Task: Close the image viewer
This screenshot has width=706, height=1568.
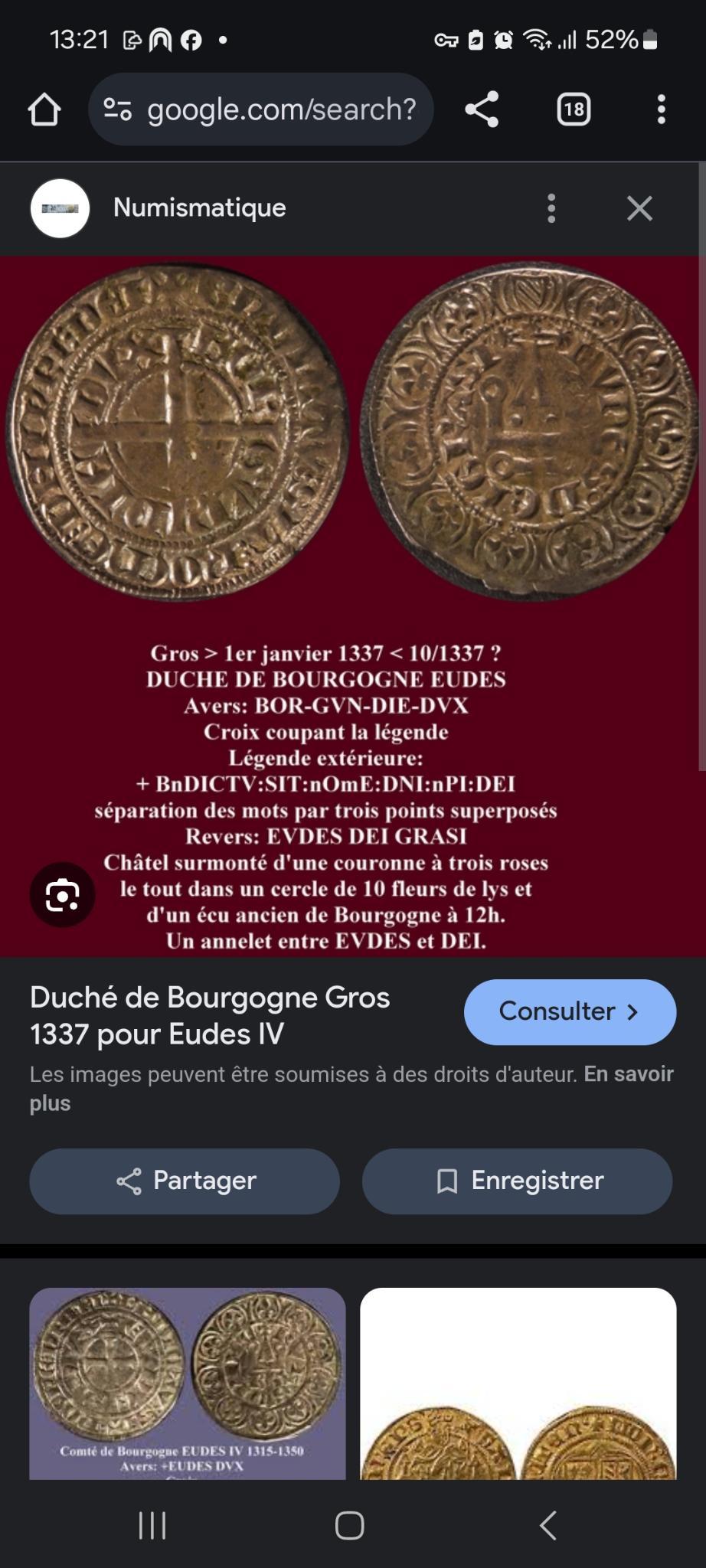Action: [639, 208]
